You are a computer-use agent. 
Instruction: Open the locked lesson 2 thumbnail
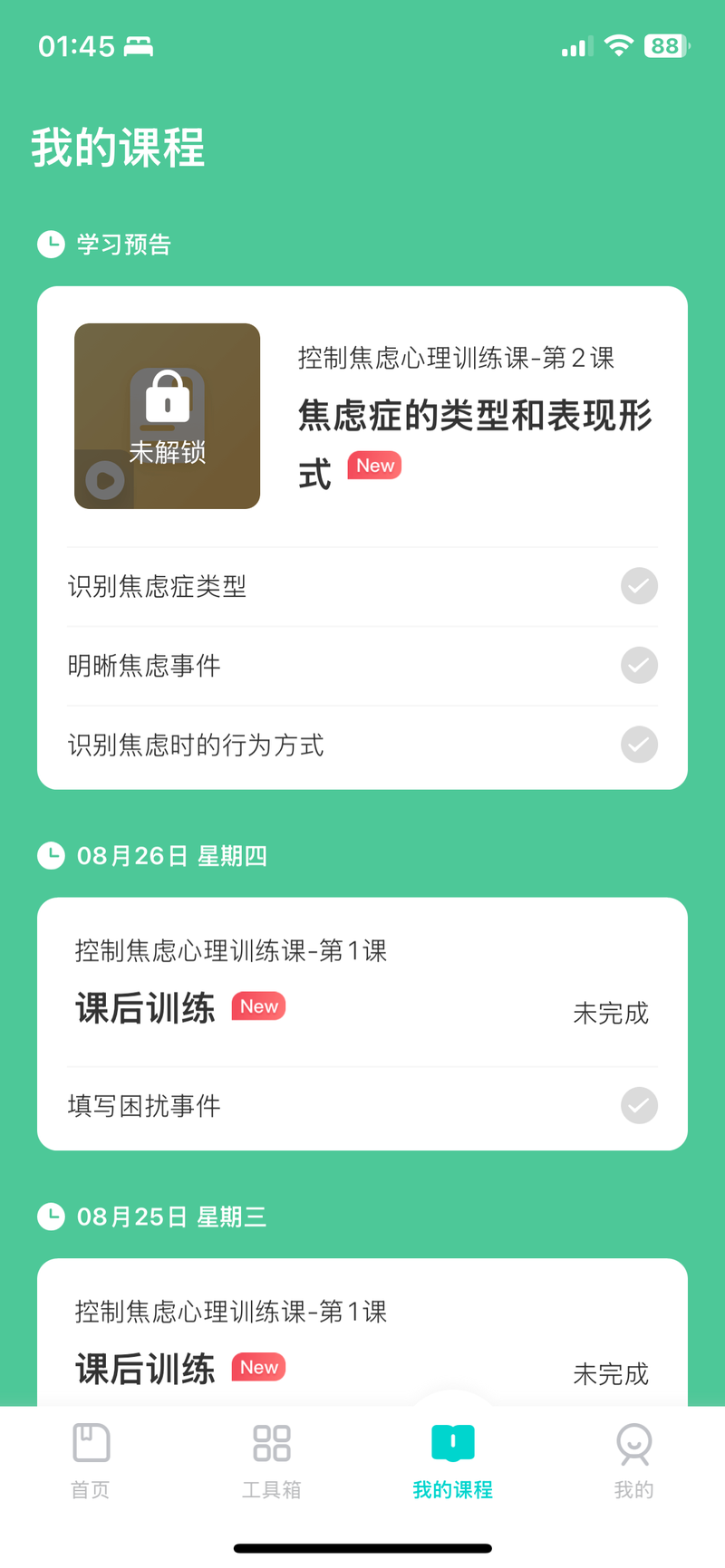[x=167, y=416]
